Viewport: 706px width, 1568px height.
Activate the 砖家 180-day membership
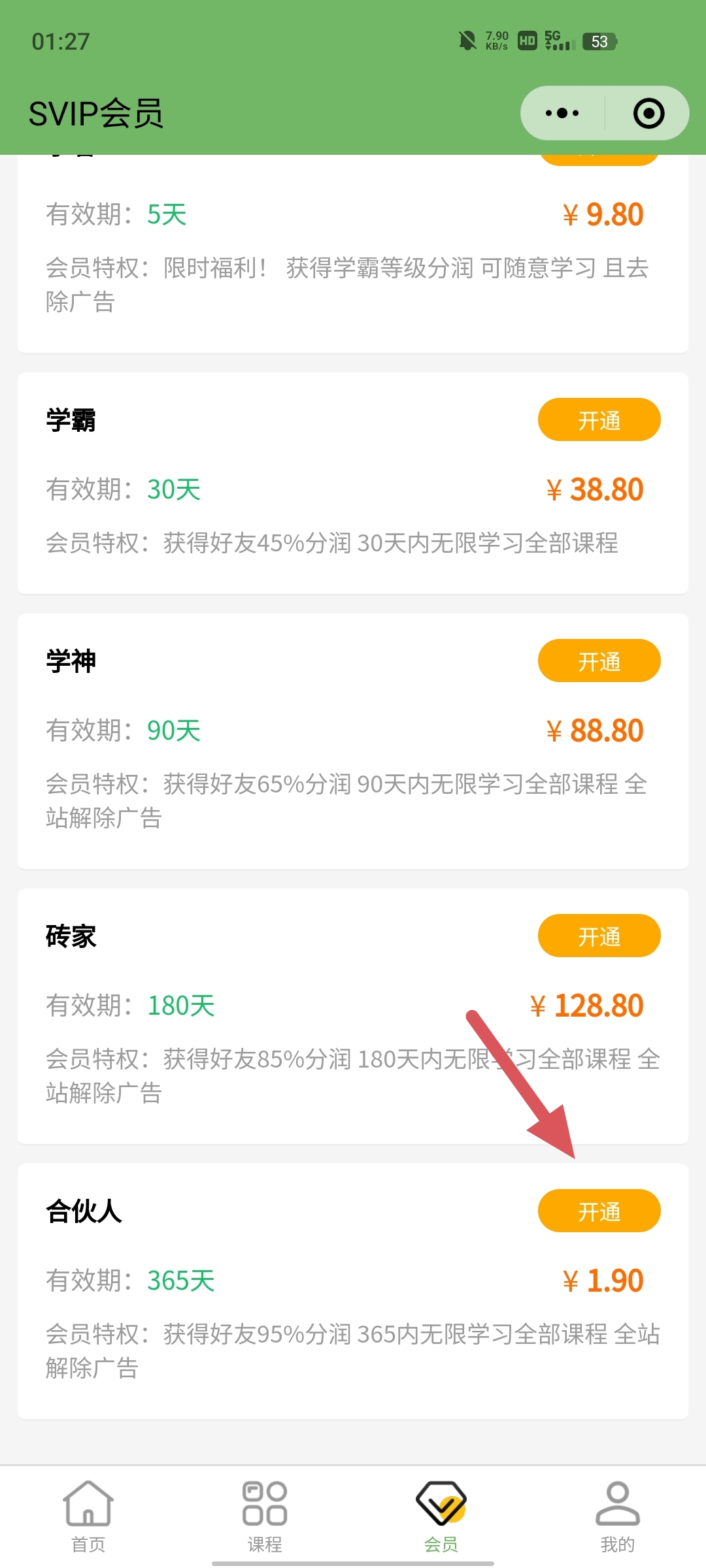pyautogui.click(x=599, y=936)
